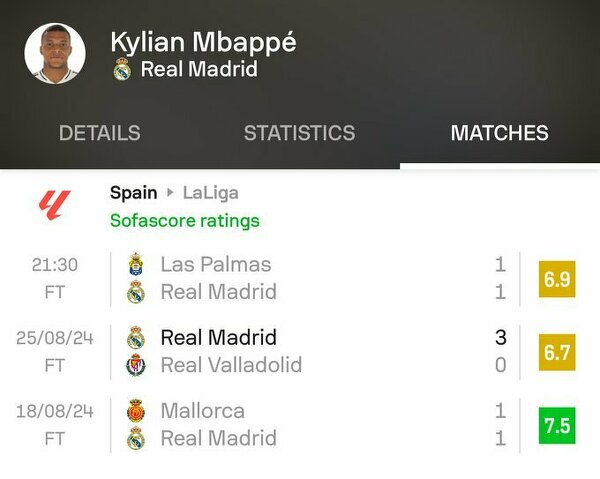Open the Las Palmas vs Real Madrid match
This screenshot has width=600, height=479.
(x=300, y=278)
